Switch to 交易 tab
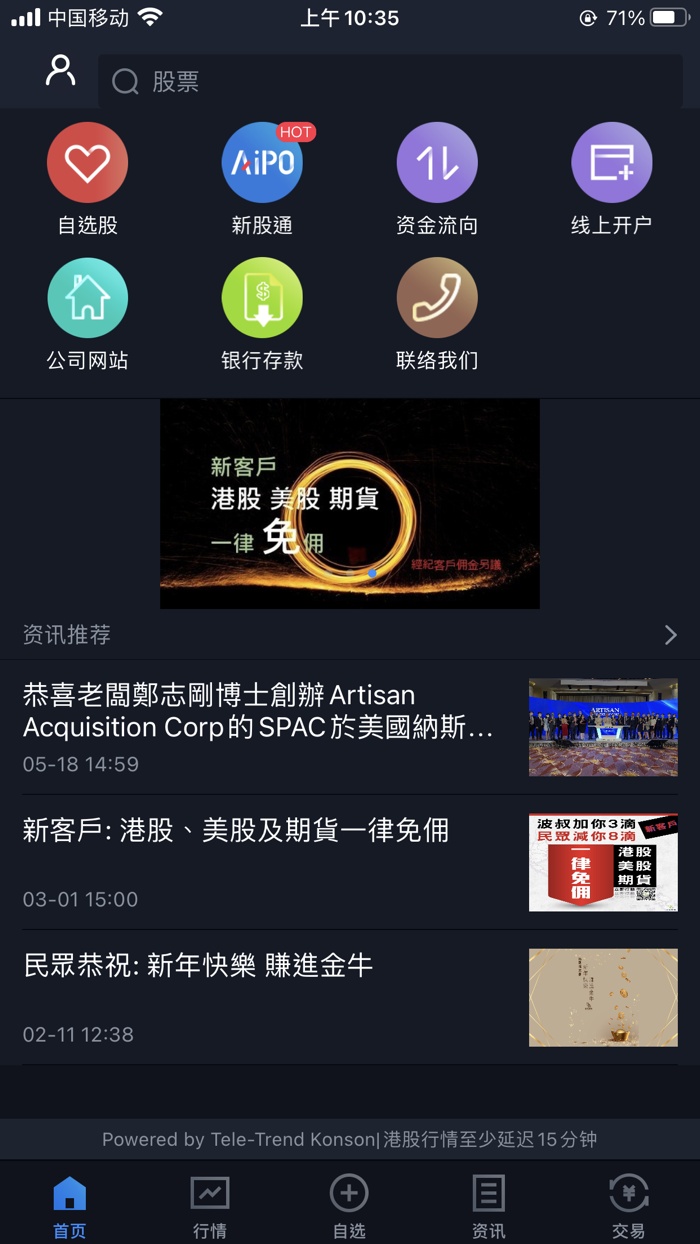This screenshot has width=700, height=1244. (628, 1206)
